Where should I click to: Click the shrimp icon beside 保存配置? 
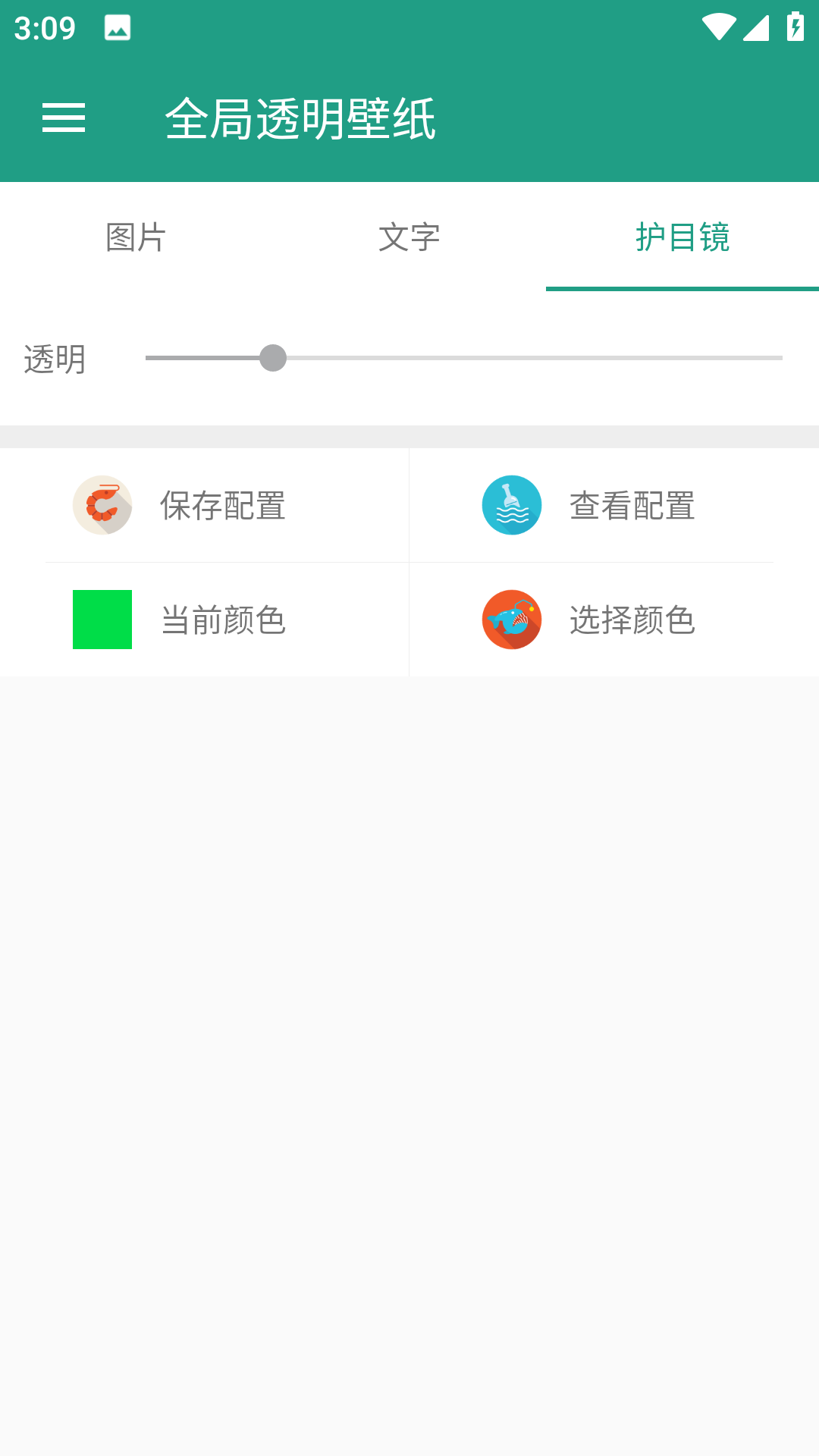104,504
